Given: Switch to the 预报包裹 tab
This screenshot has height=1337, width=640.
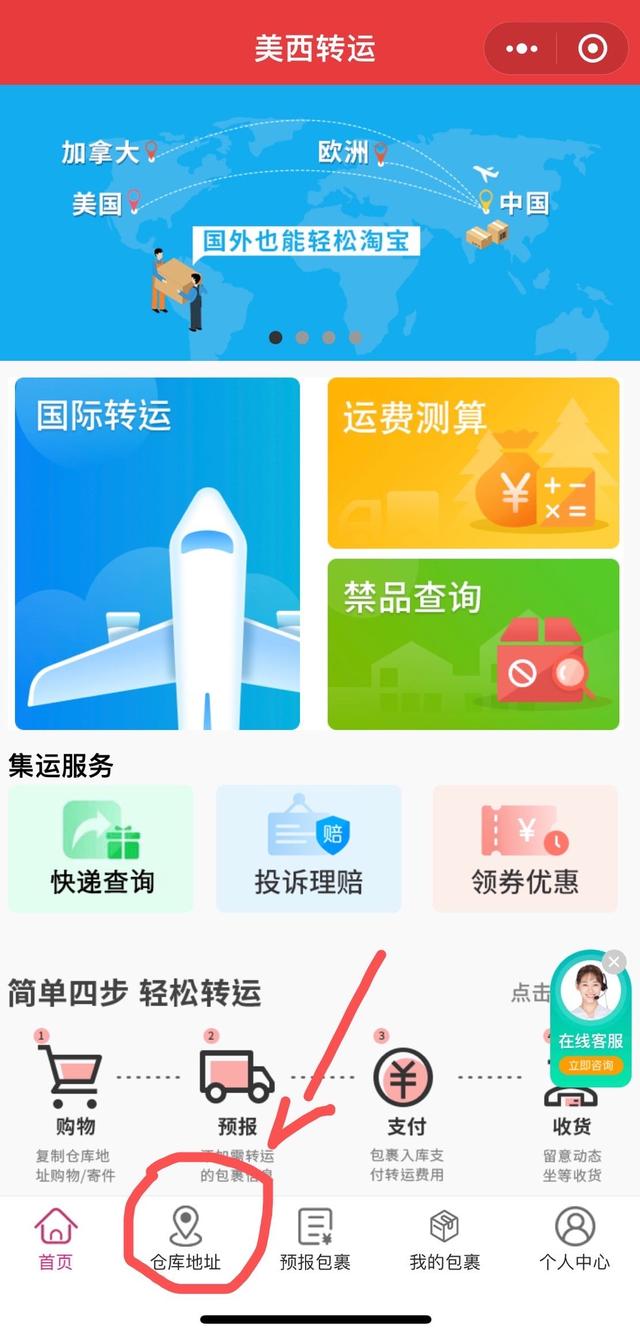Looking at the screenshot, I should [x=315, y=1240].
